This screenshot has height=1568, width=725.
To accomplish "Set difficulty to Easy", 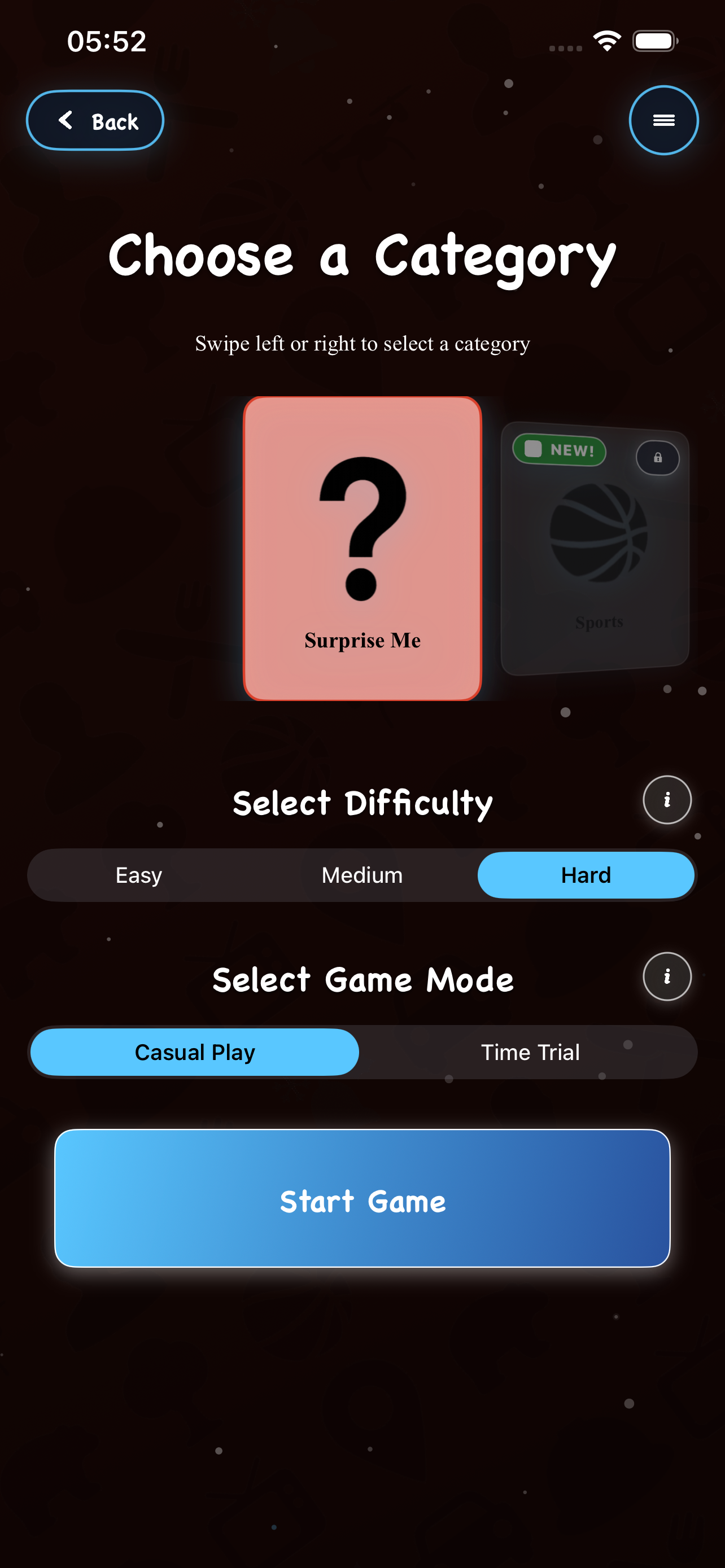I will 139,875.
